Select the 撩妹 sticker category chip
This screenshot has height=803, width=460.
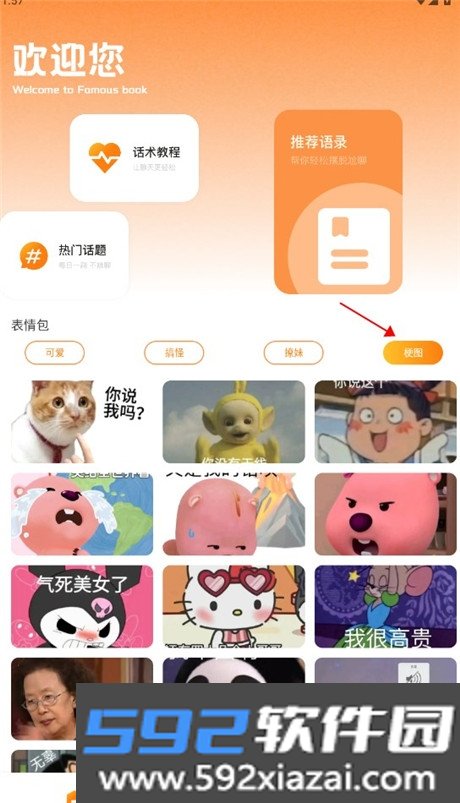pos(294,353)
